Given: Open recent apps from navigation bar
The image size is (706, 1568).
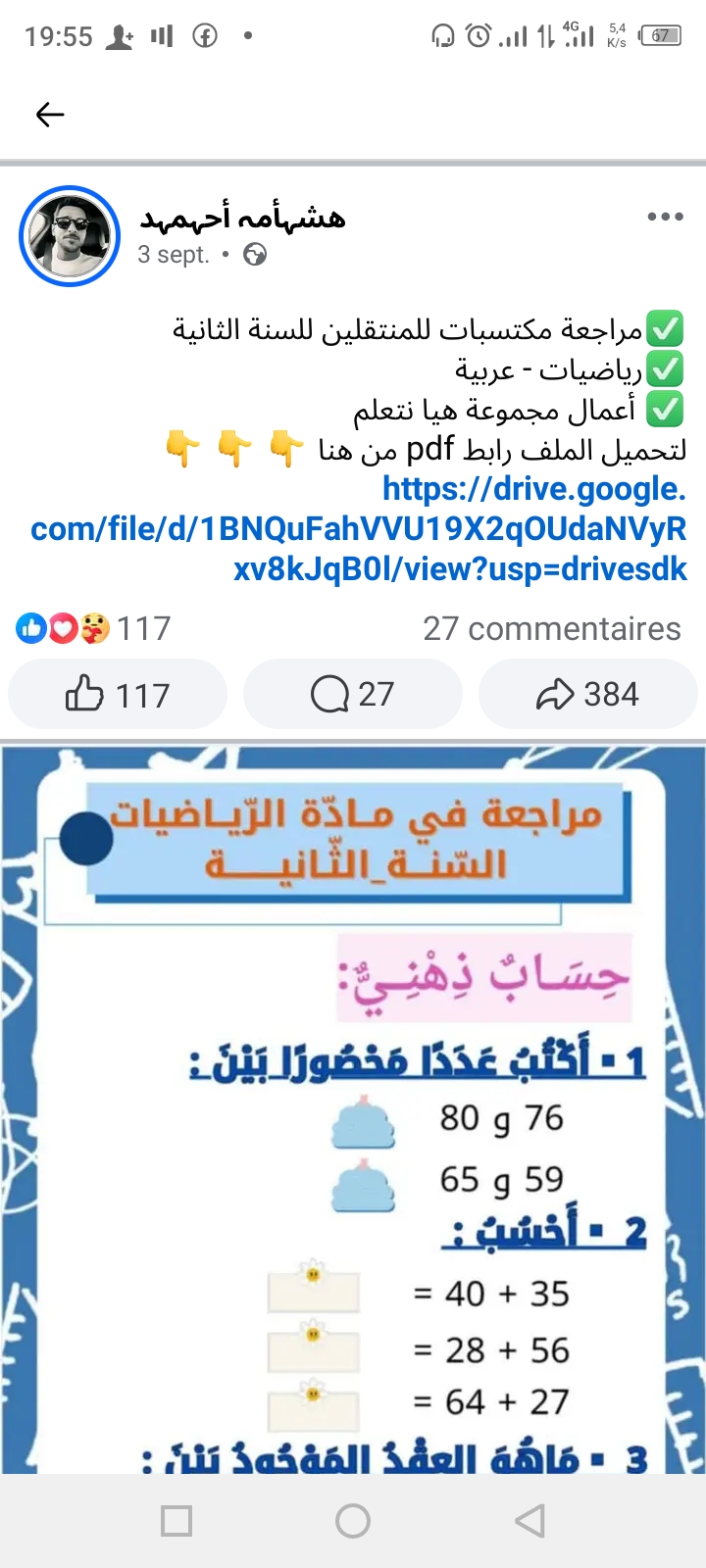Looking at the screenshot, I should pyautogui.click(x=176, y=1521).
